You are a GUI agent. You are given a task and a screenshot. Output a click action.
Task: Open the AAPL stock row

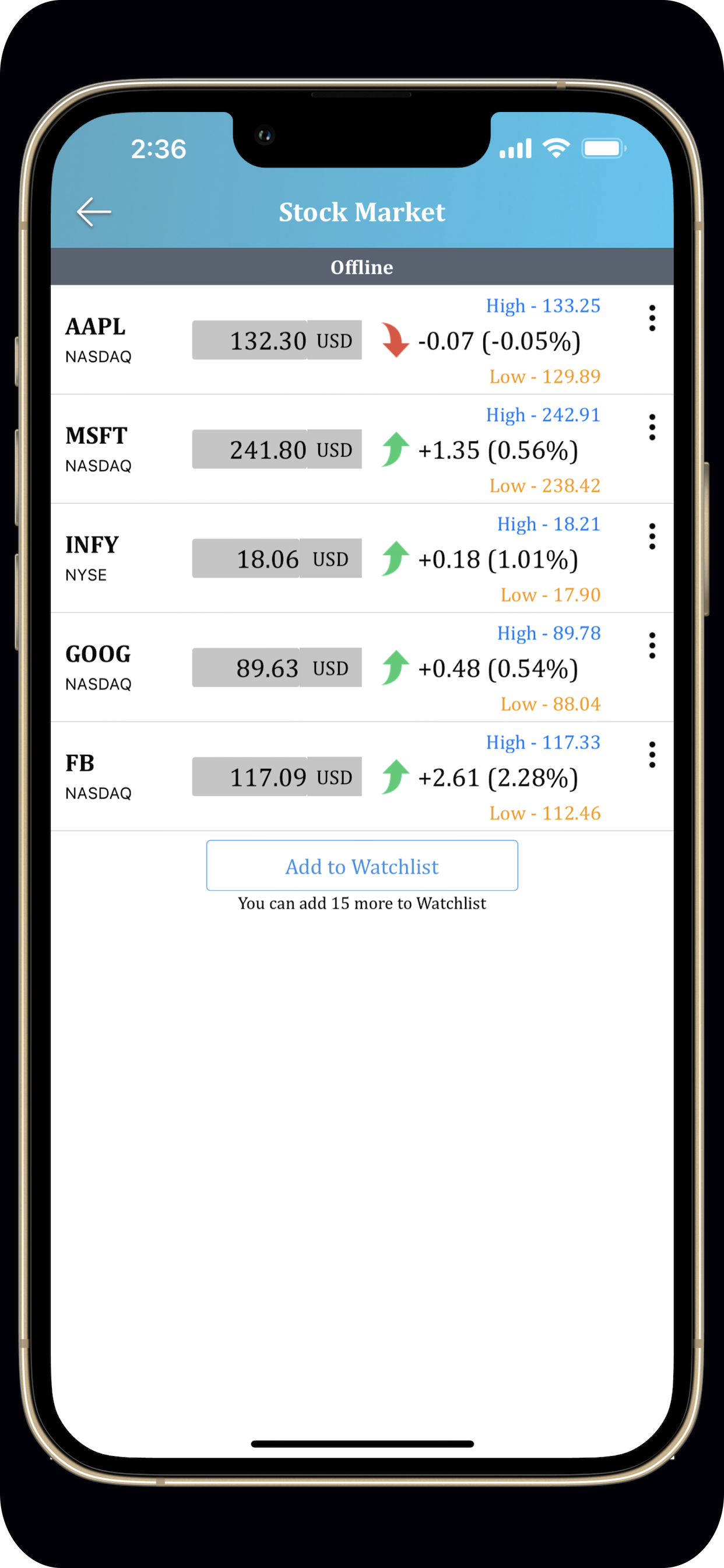click(362, 339)
